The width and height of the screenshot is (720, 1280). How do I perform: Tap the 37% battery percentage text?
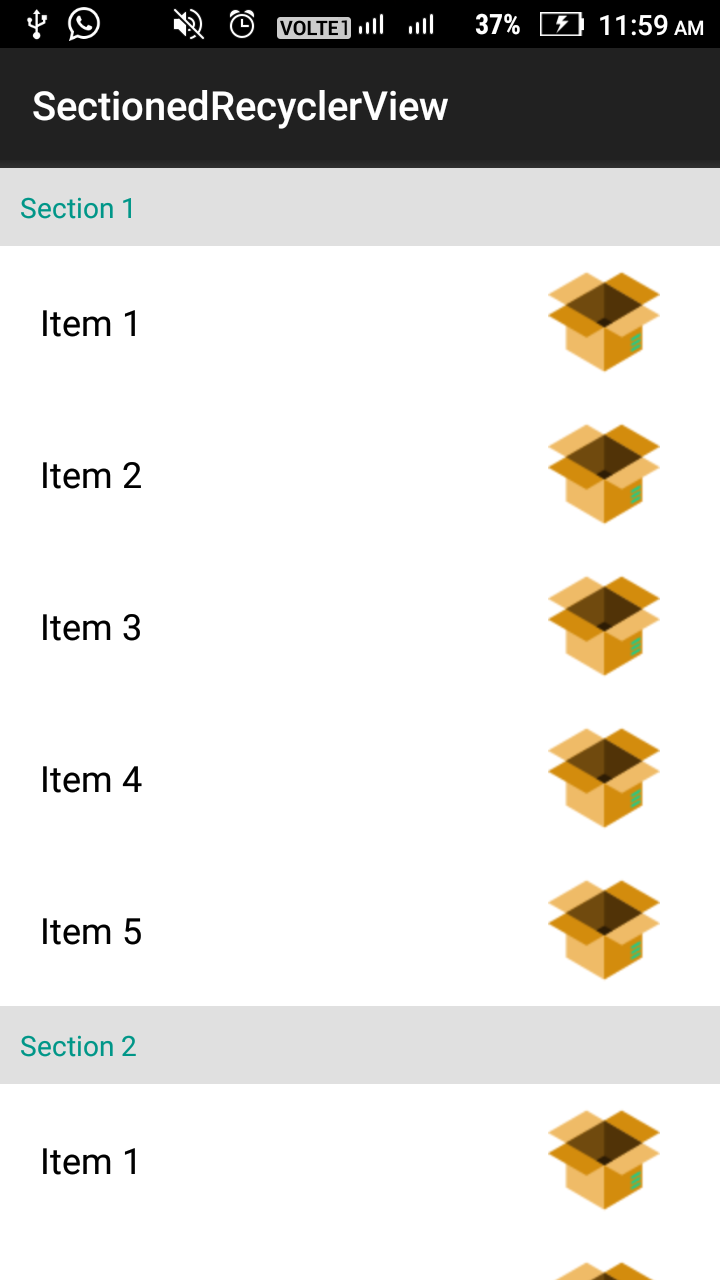496,25
